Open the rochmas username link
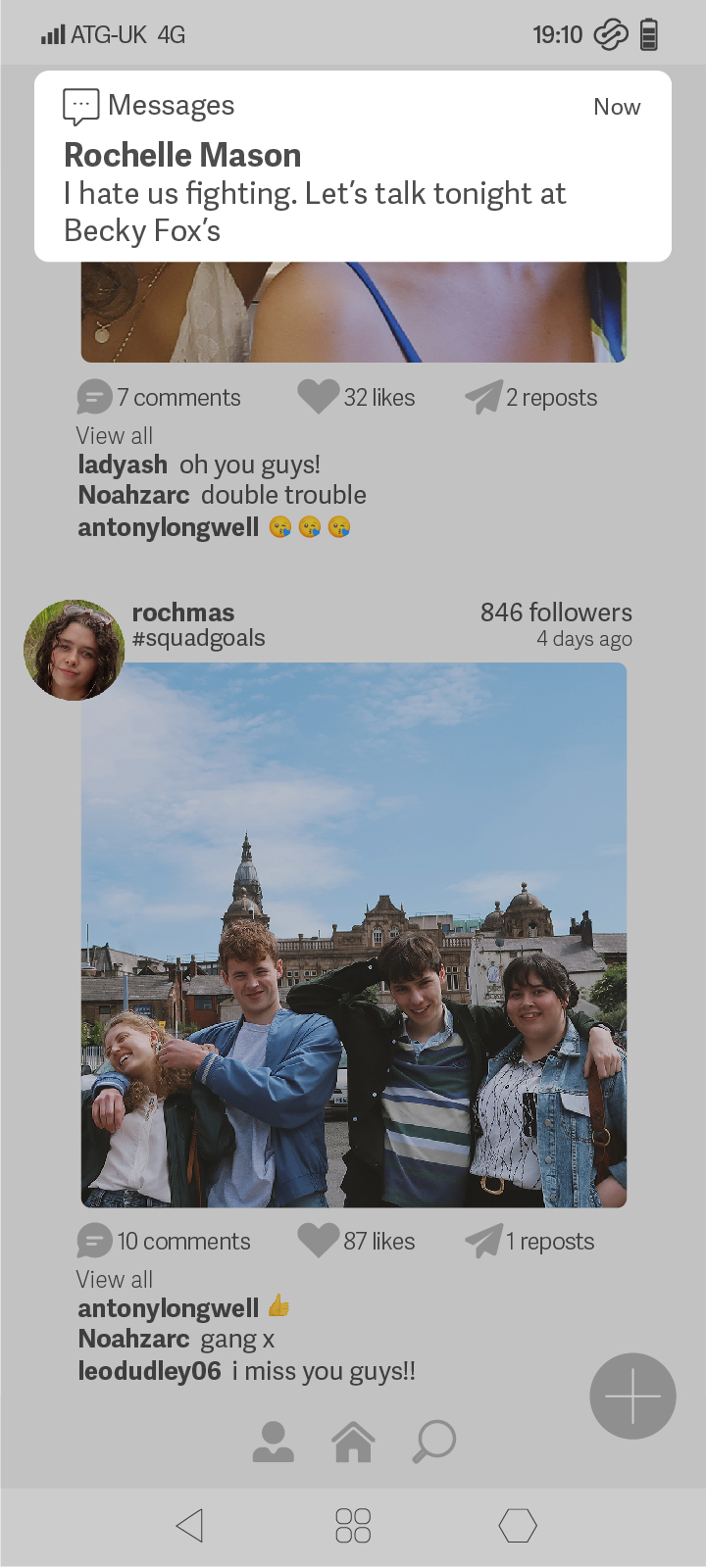The image size is (706, 1568). pos(183,612)
